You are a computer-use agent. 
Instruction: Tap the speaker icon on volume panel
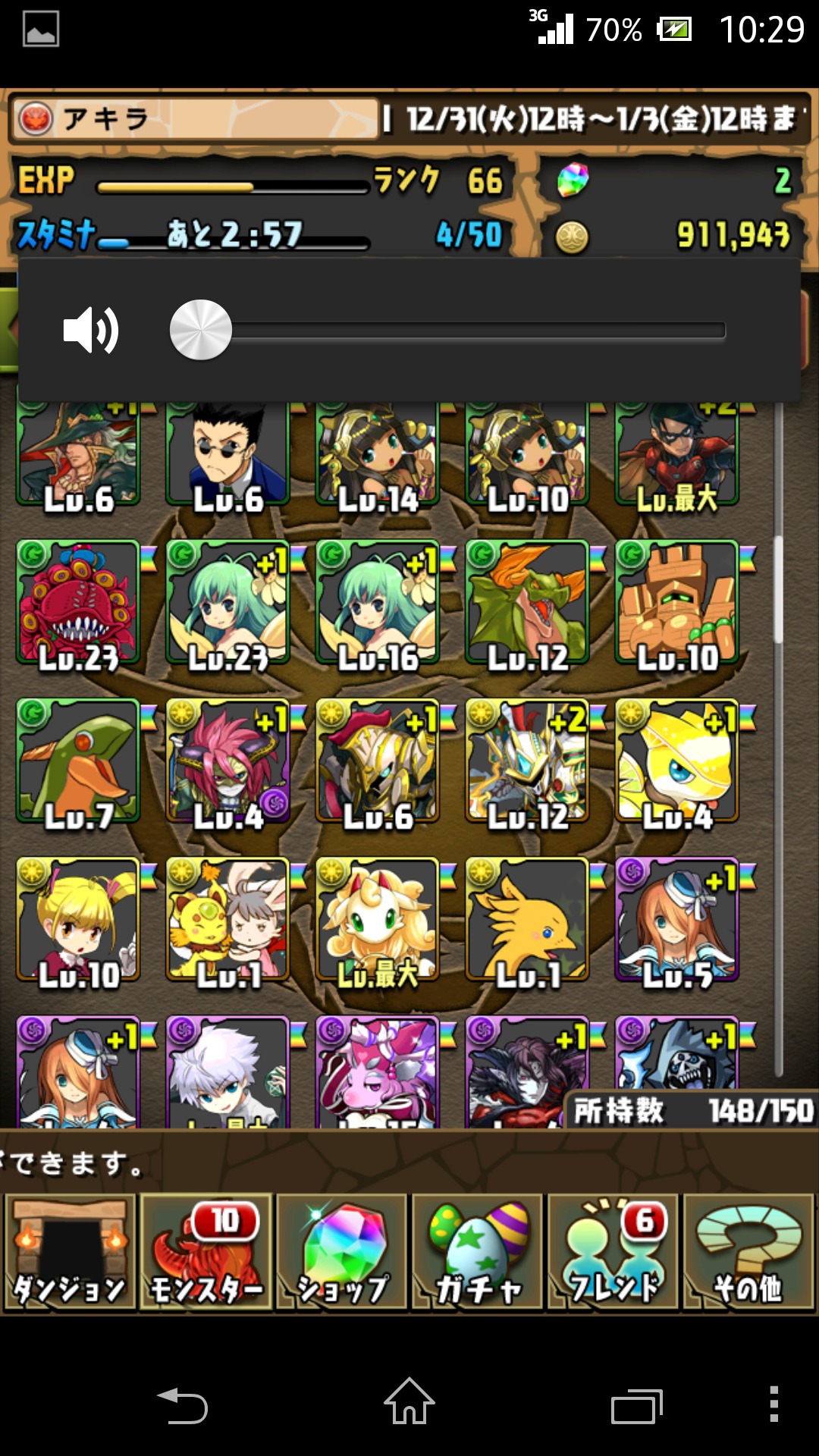pyautogui.click(x=91, y=331)
